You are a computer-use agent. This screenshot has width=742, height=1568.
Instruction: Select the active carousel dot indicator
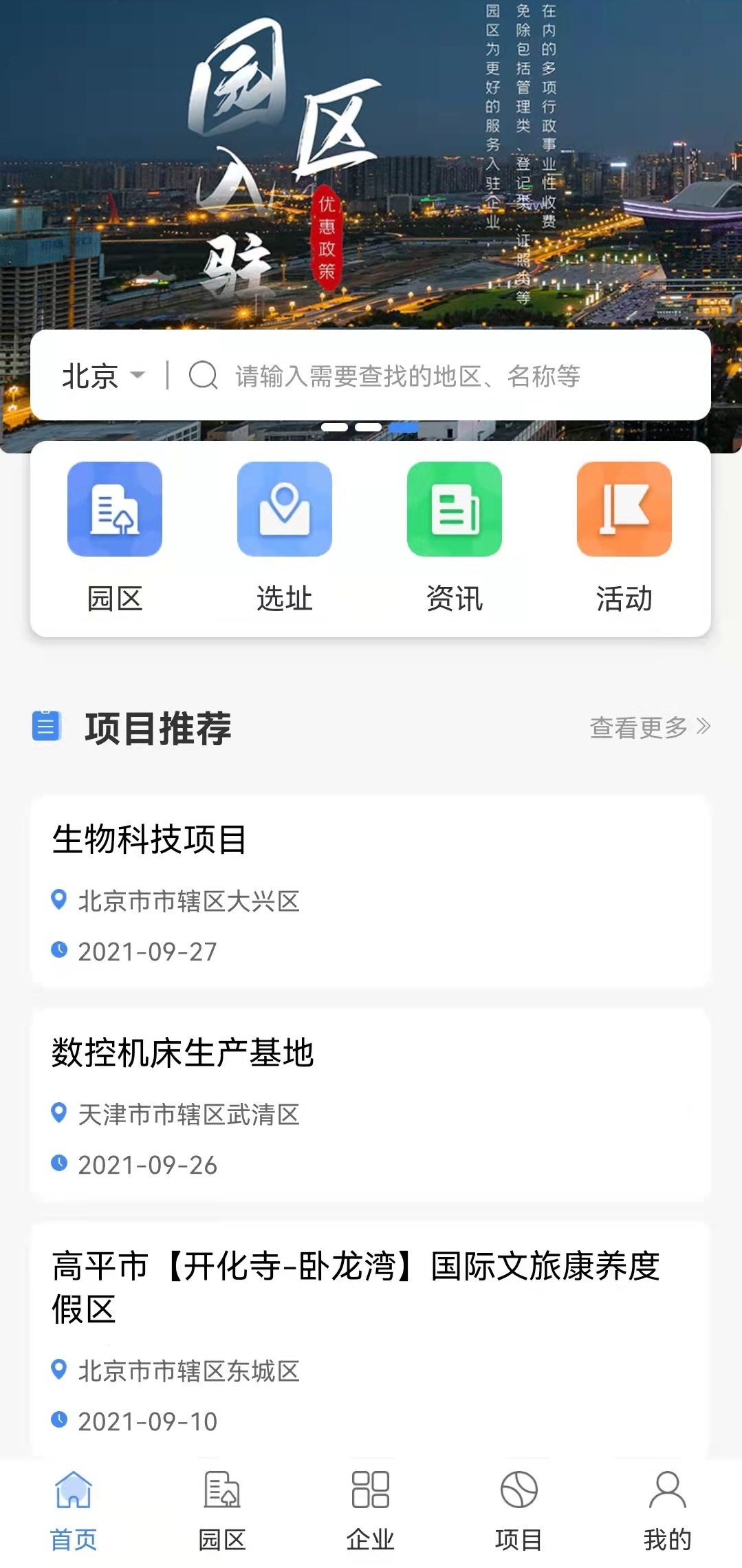(x=404, y=427)
